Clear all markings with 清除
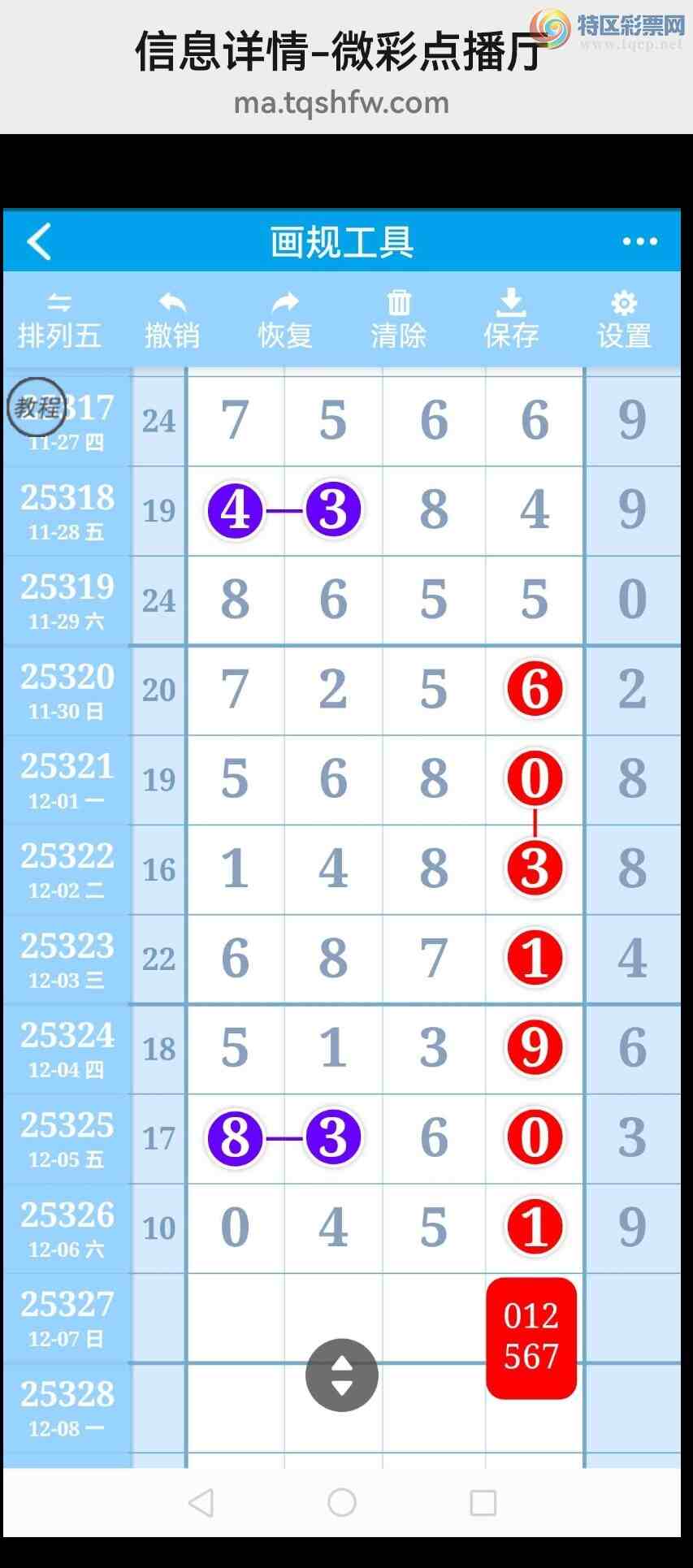 click(398, 320)
